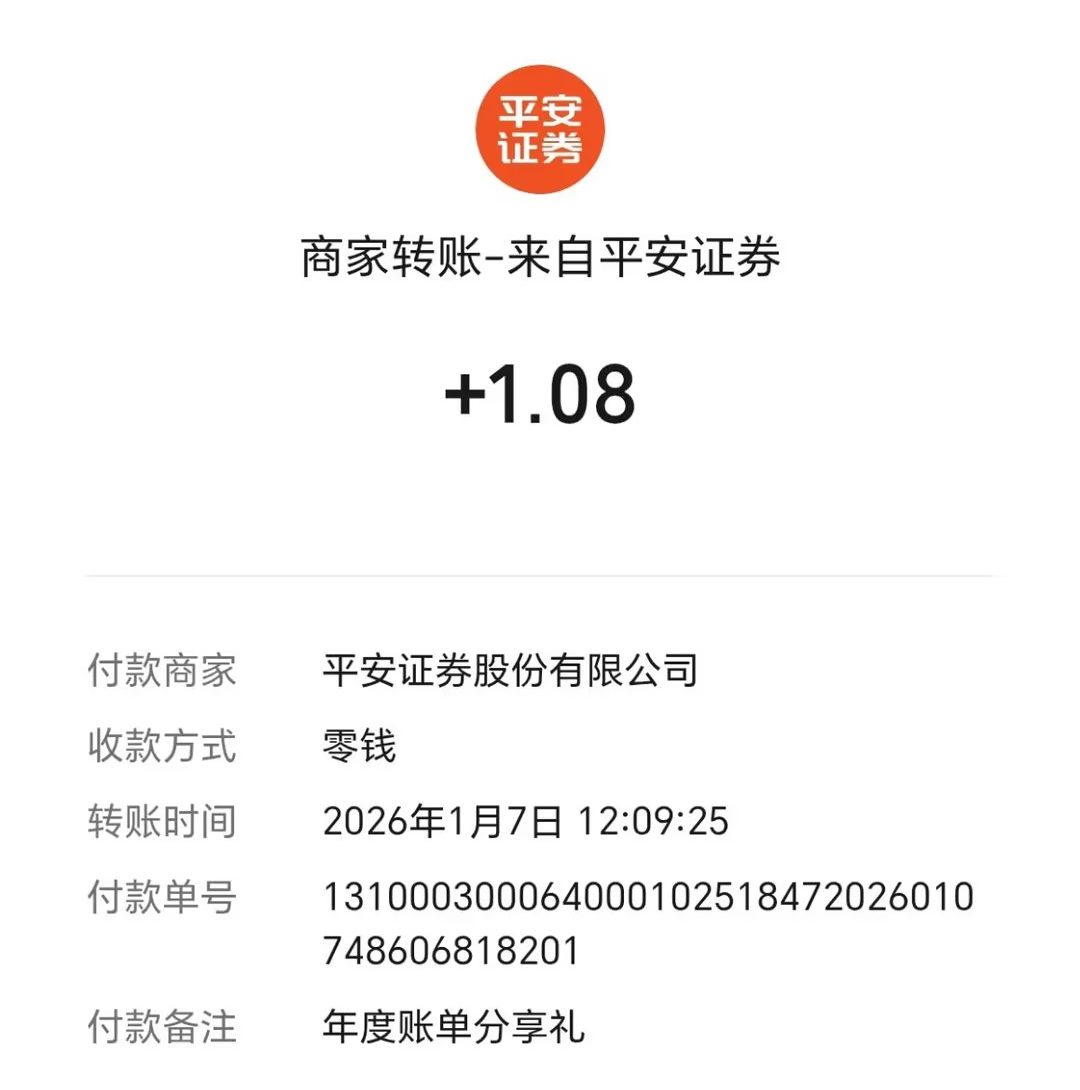Click the 证券 text inside the logo
Image resolution: width=1080 pixels, height=1090 pixels.
540,145
